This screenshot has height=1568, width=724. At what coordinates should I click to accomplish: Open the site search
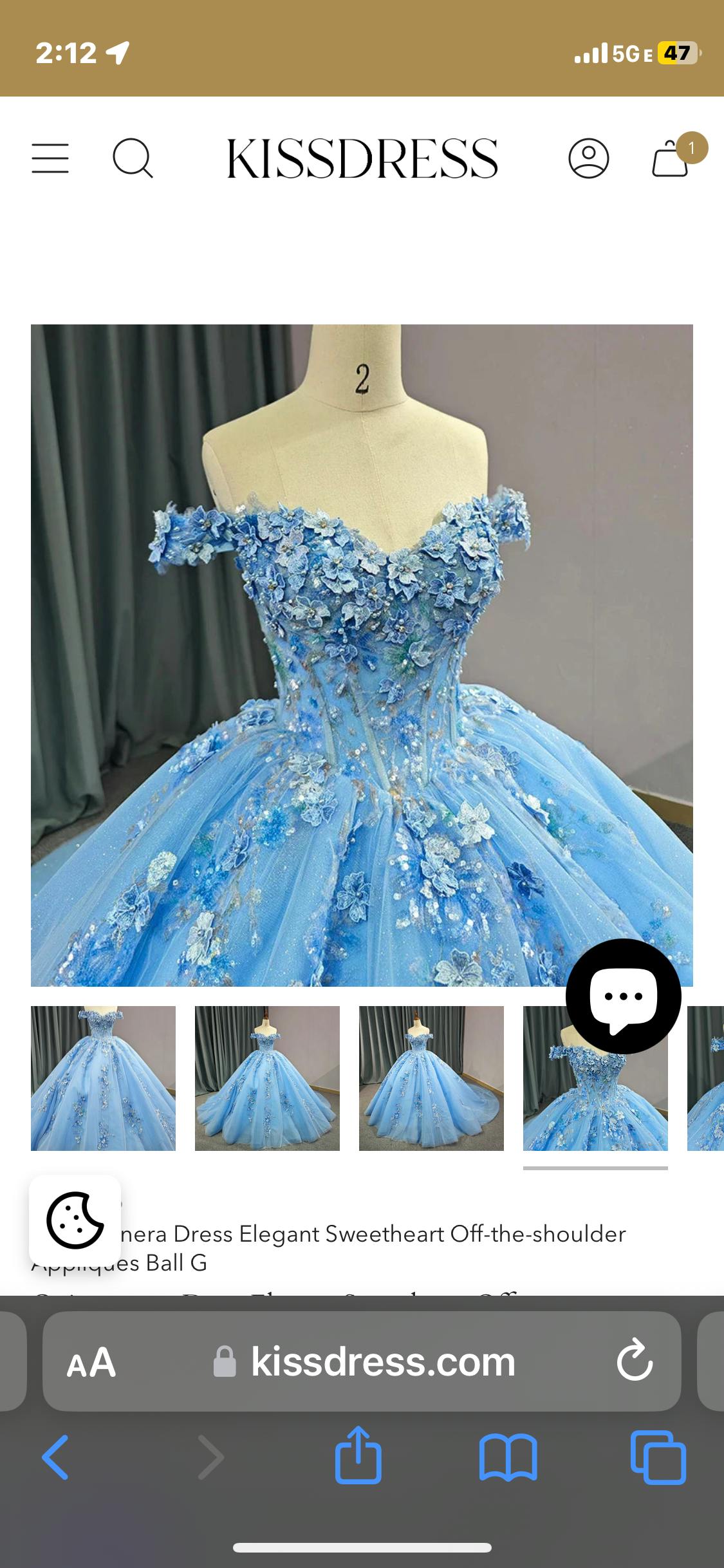[133, 158]
